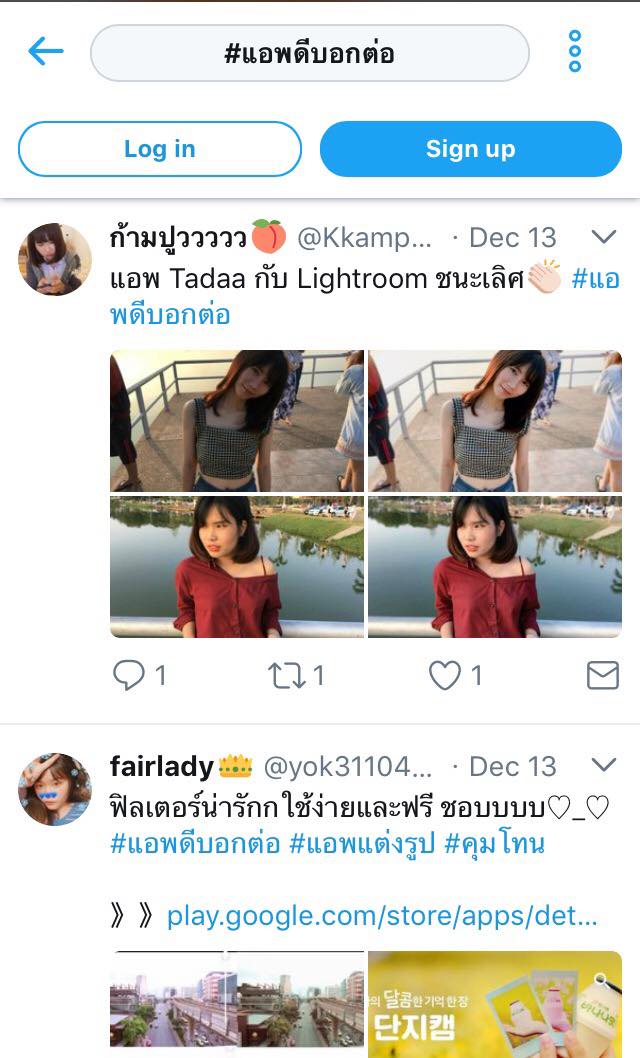The width and height of the screenshot is (640, 1058).
Task: Open the play.google.com store link
Action: coord(382,915)
